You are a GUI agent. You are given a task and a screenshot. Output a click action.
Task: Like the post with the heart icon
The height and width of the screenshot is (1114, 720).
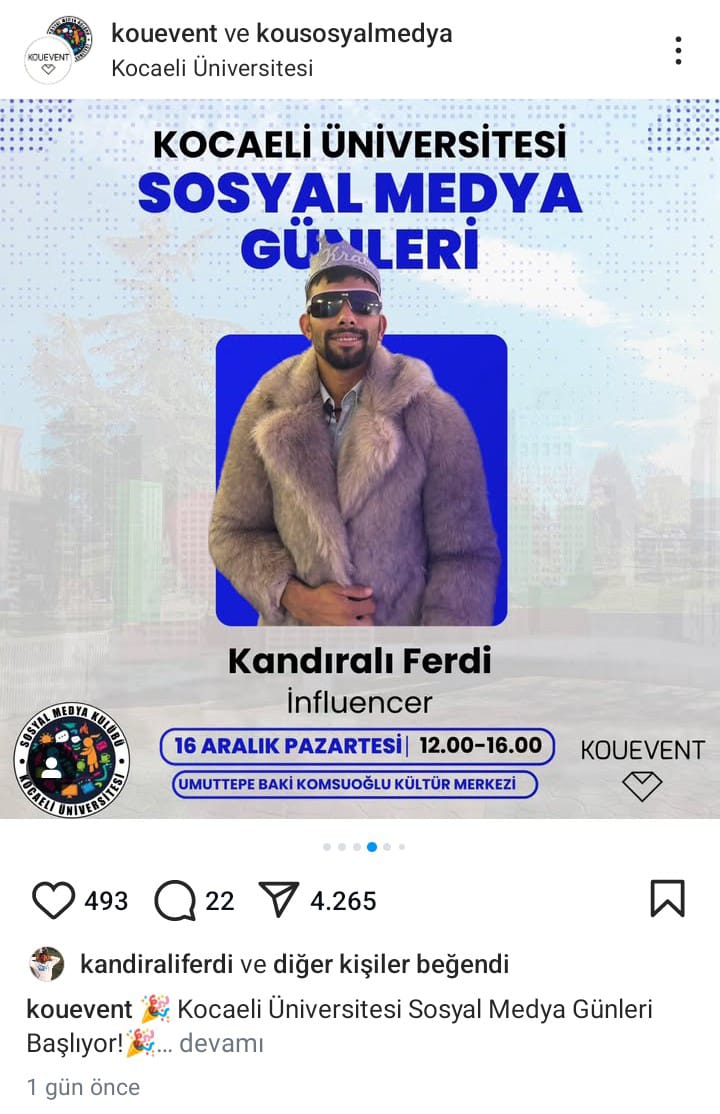(54, 900)
